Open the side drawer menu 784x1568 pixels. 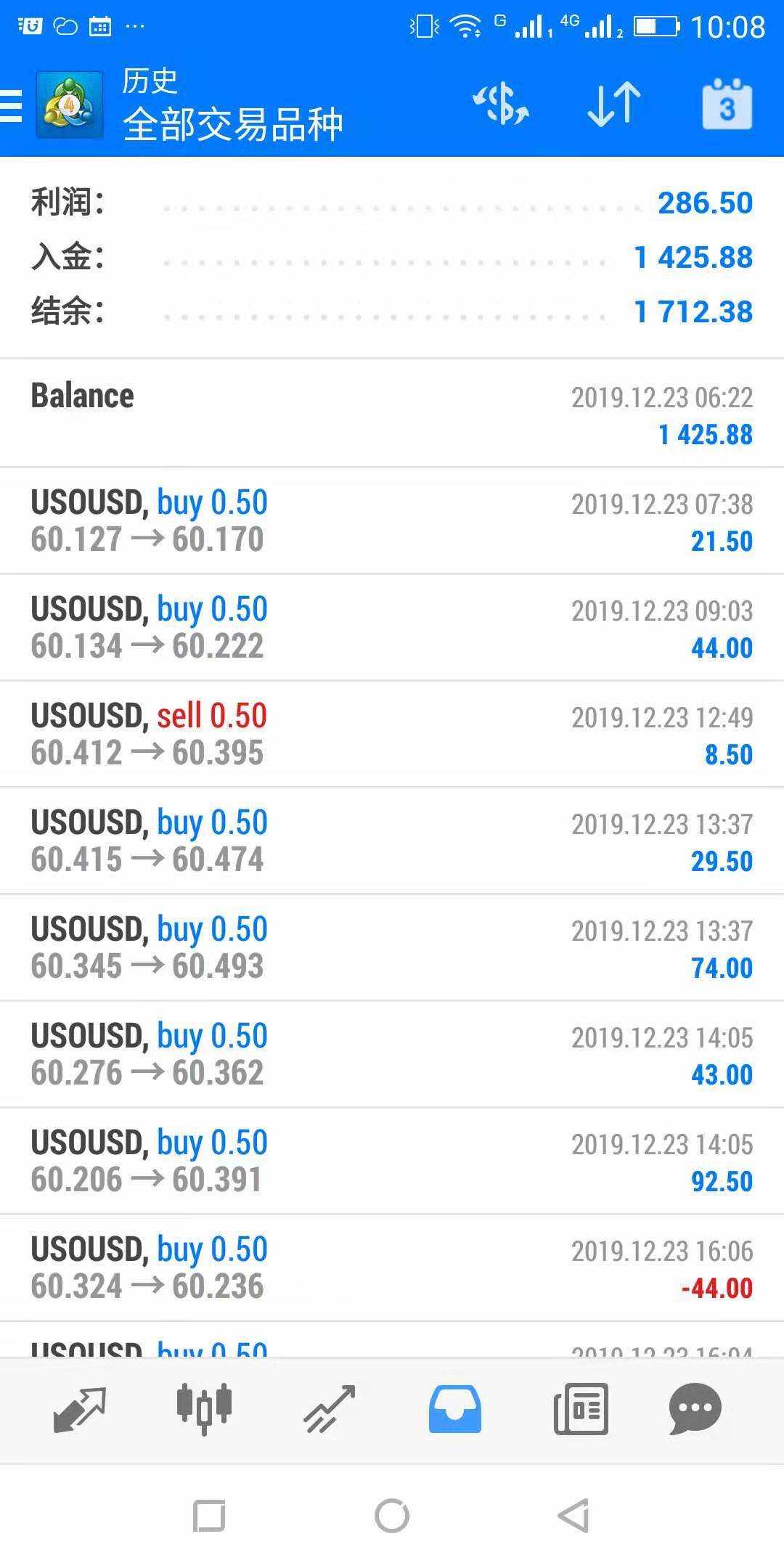[x=12, y=106]
